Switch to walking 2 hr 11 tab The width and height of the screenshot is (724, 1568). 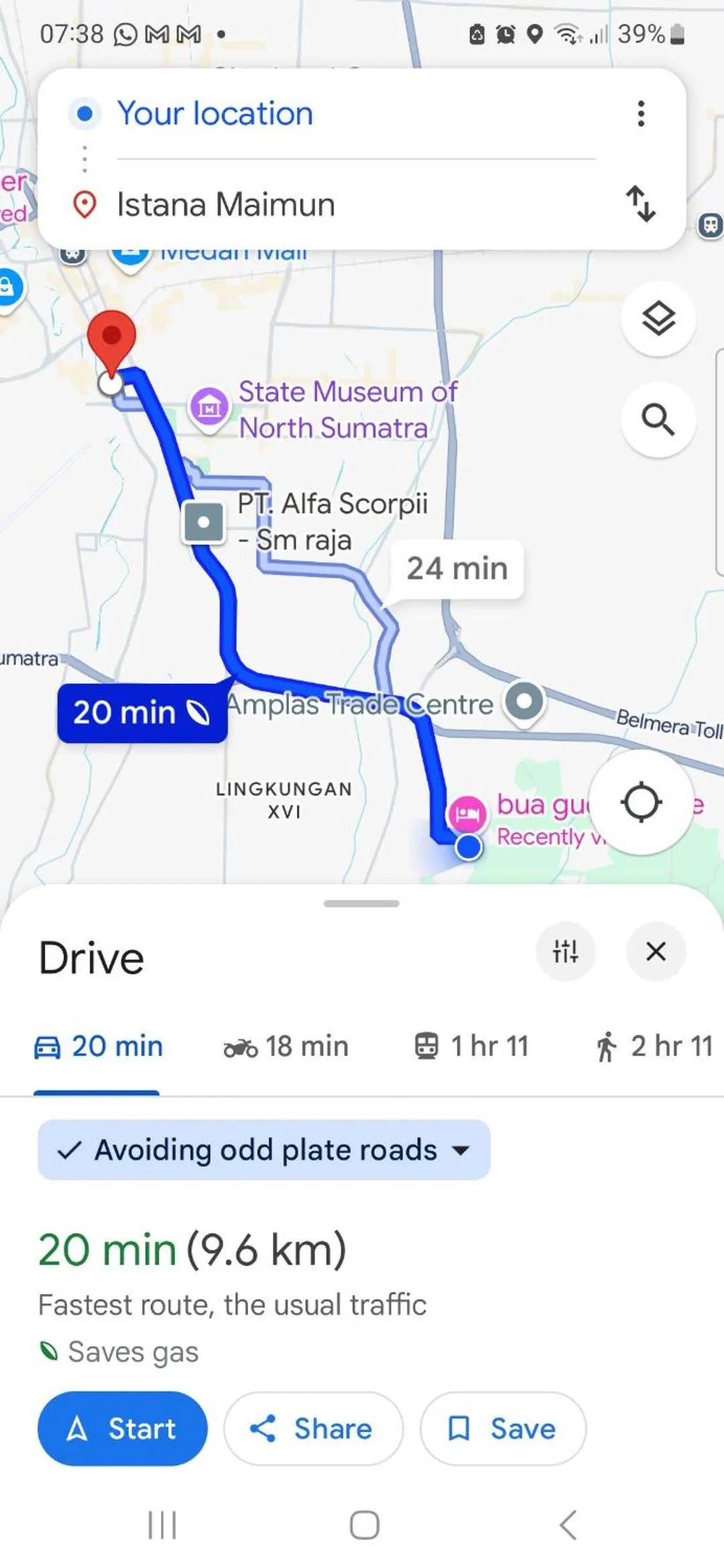(x=654, y=1046)
